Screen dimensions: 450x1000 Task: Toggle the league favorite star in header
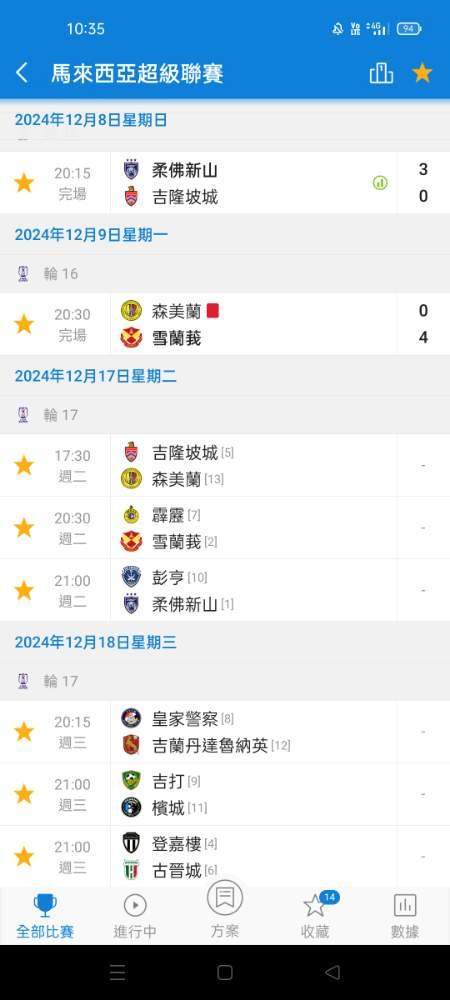(x=422, y=73)
